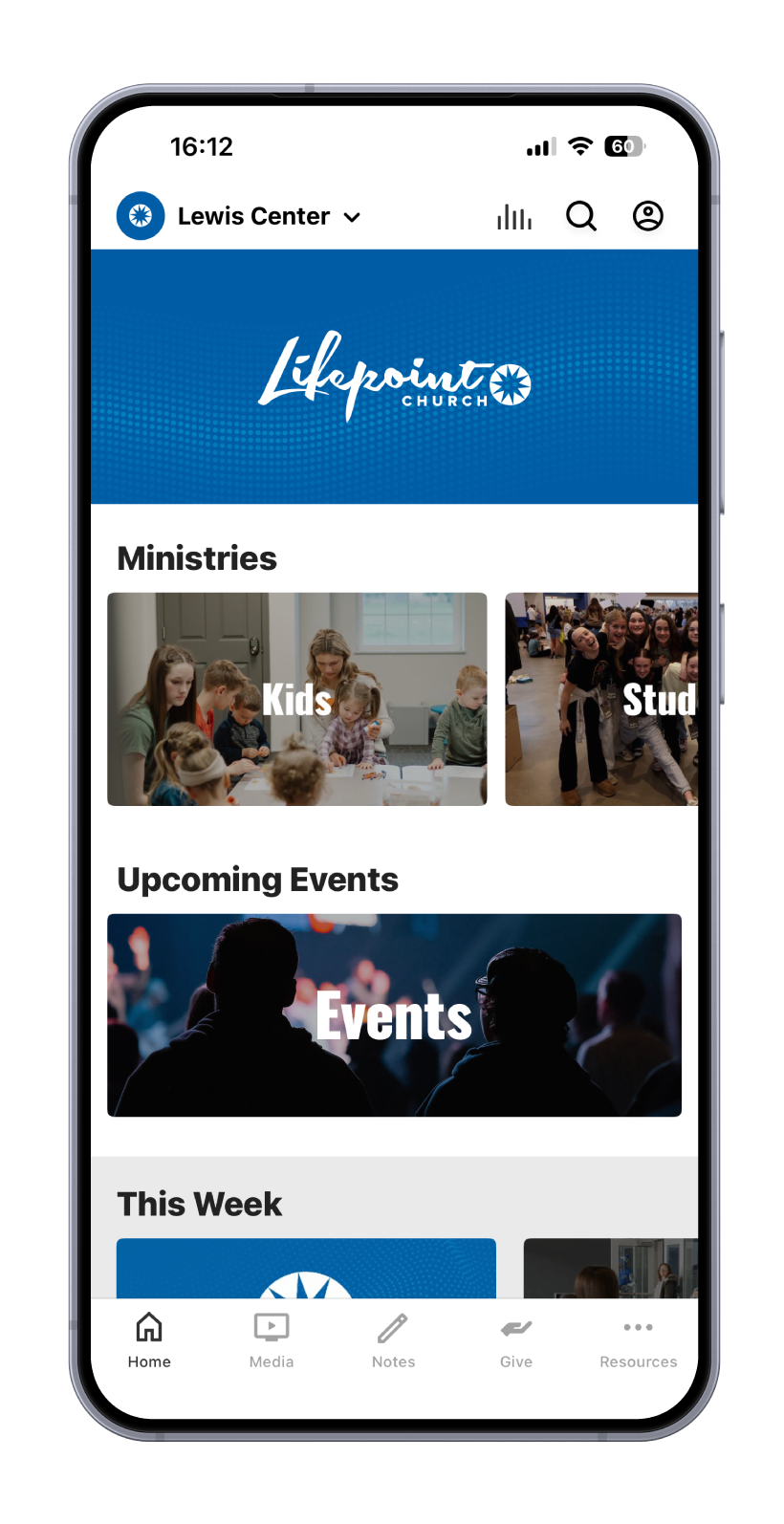Open the audio bars icon
This screenshot has height=1524, width=784.
[514, 217]
